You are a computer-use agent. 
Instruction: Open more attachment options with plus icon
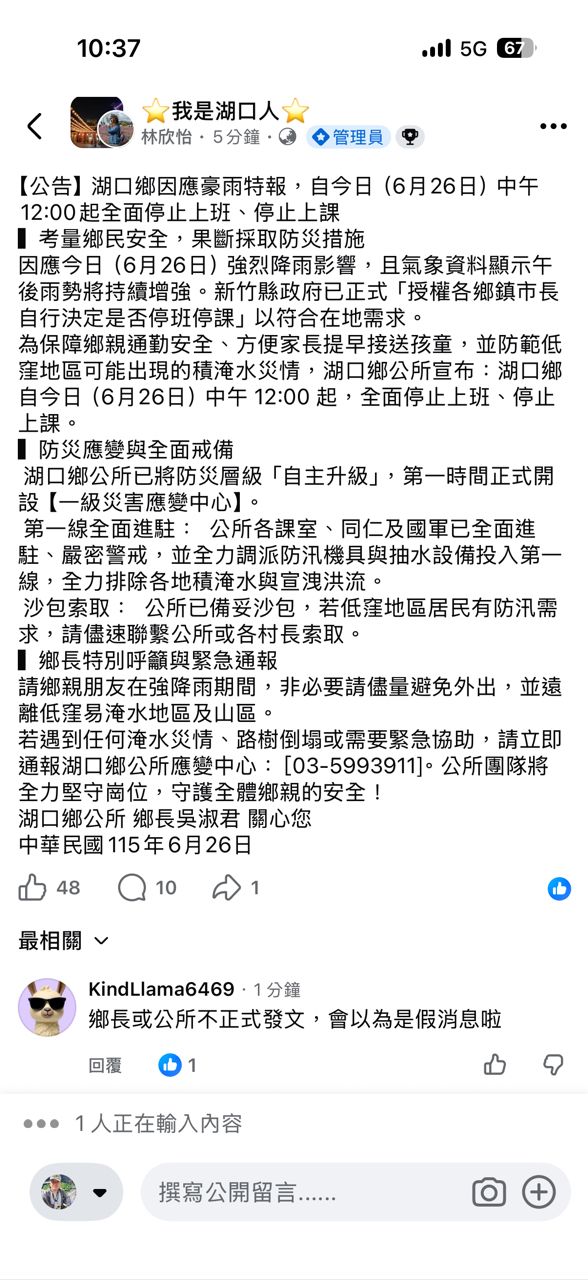click(x=539, y=1192)
